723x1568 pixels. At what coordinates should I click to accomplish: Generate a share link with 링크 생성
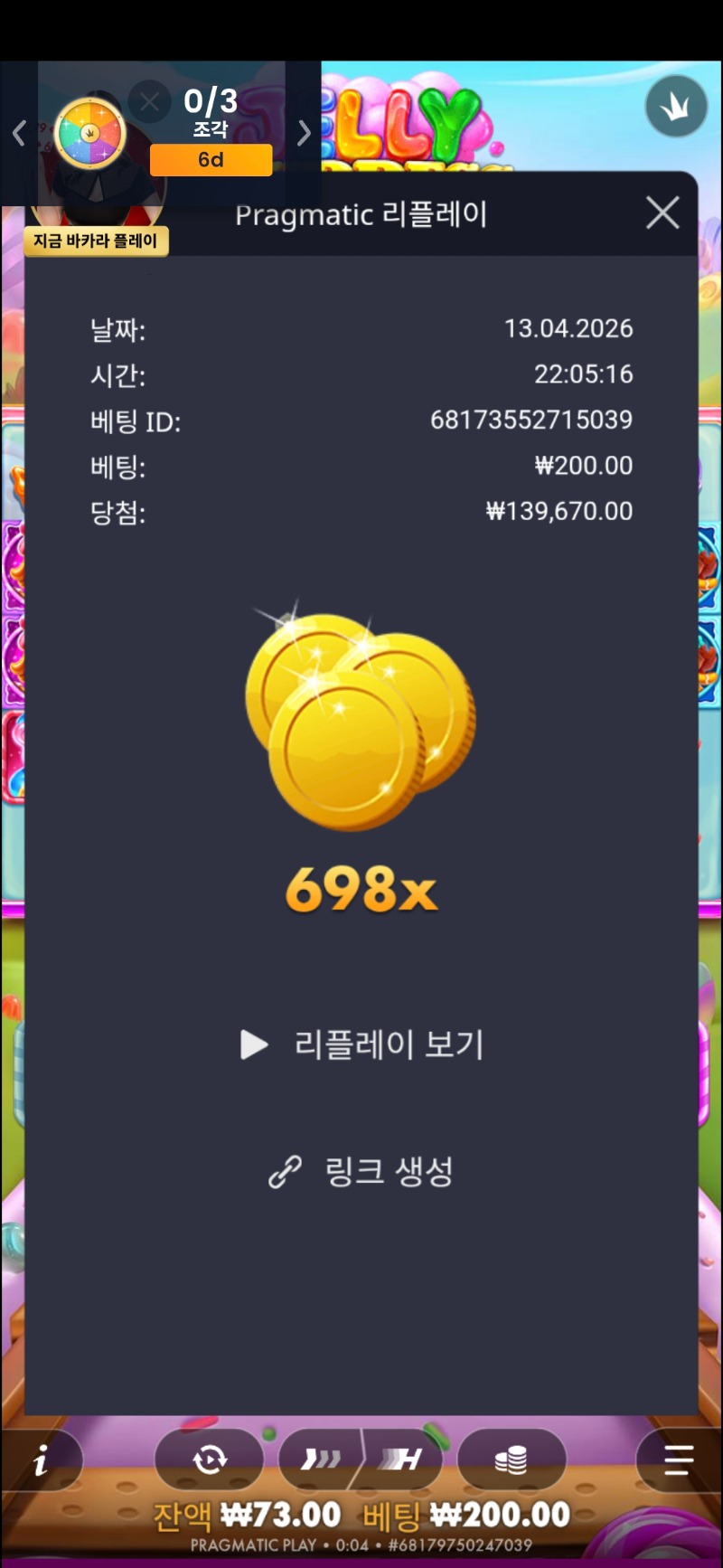[361, 1172]
